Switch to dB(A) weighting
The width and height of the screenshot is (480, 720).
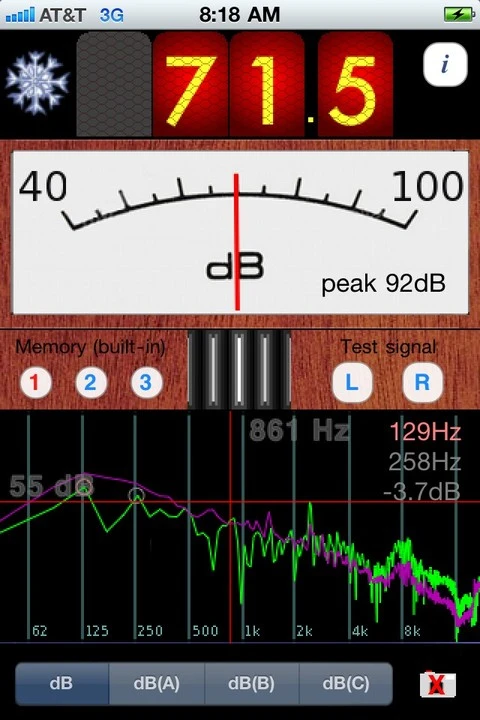pos(157,684)
